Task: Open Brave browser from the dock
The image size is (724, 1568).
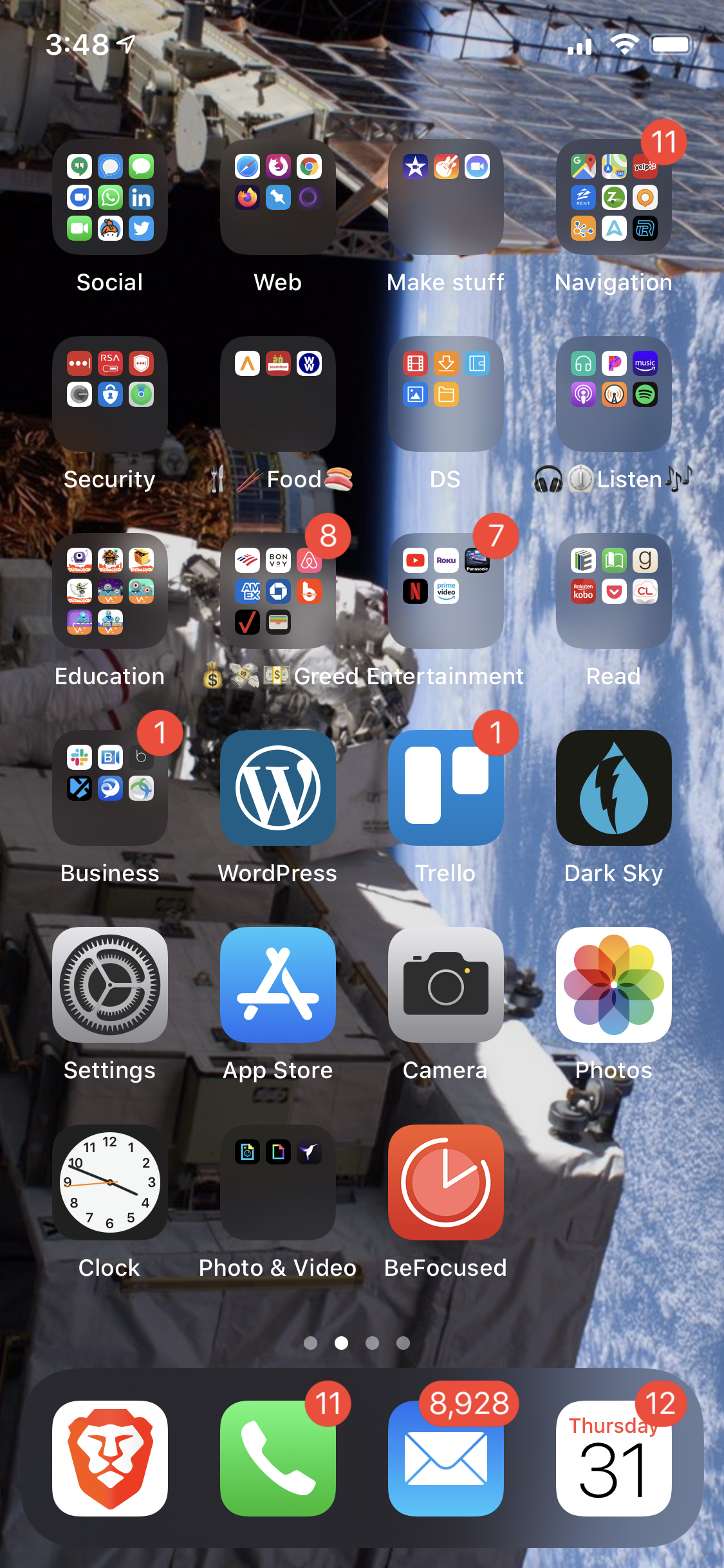Action: (x=110, y=1459)
